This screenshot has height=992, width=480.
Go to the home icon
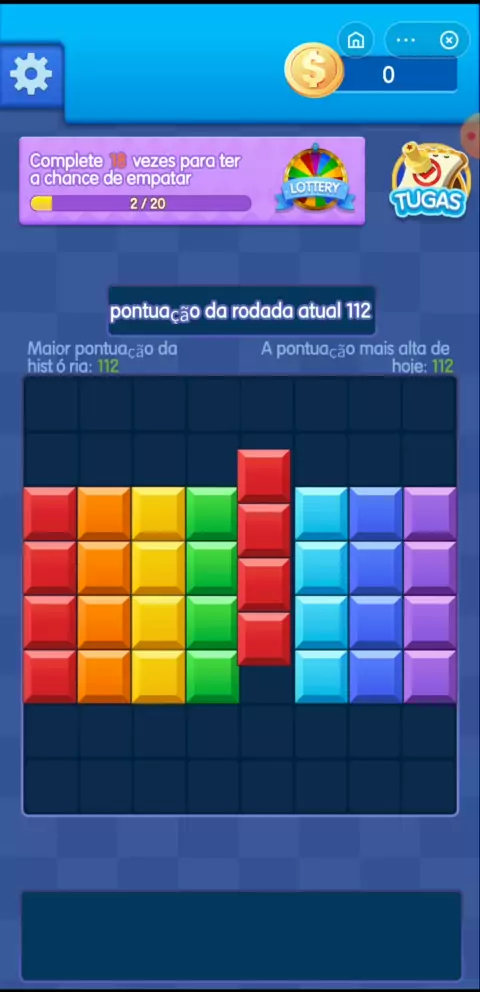356,40
